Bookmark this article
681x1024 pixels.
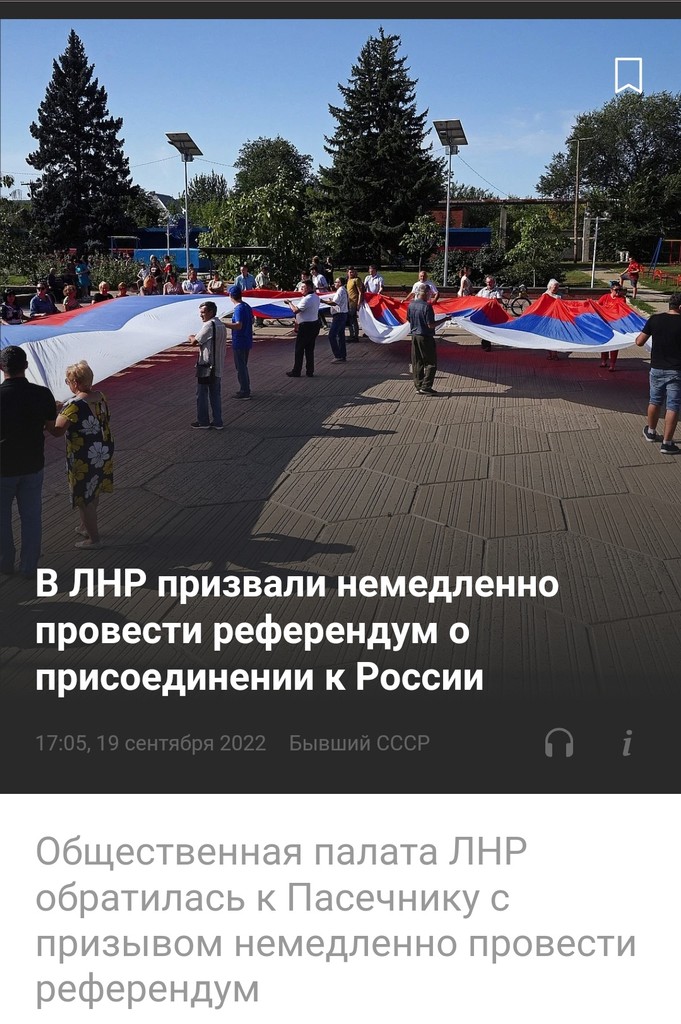tap(628, 75)
